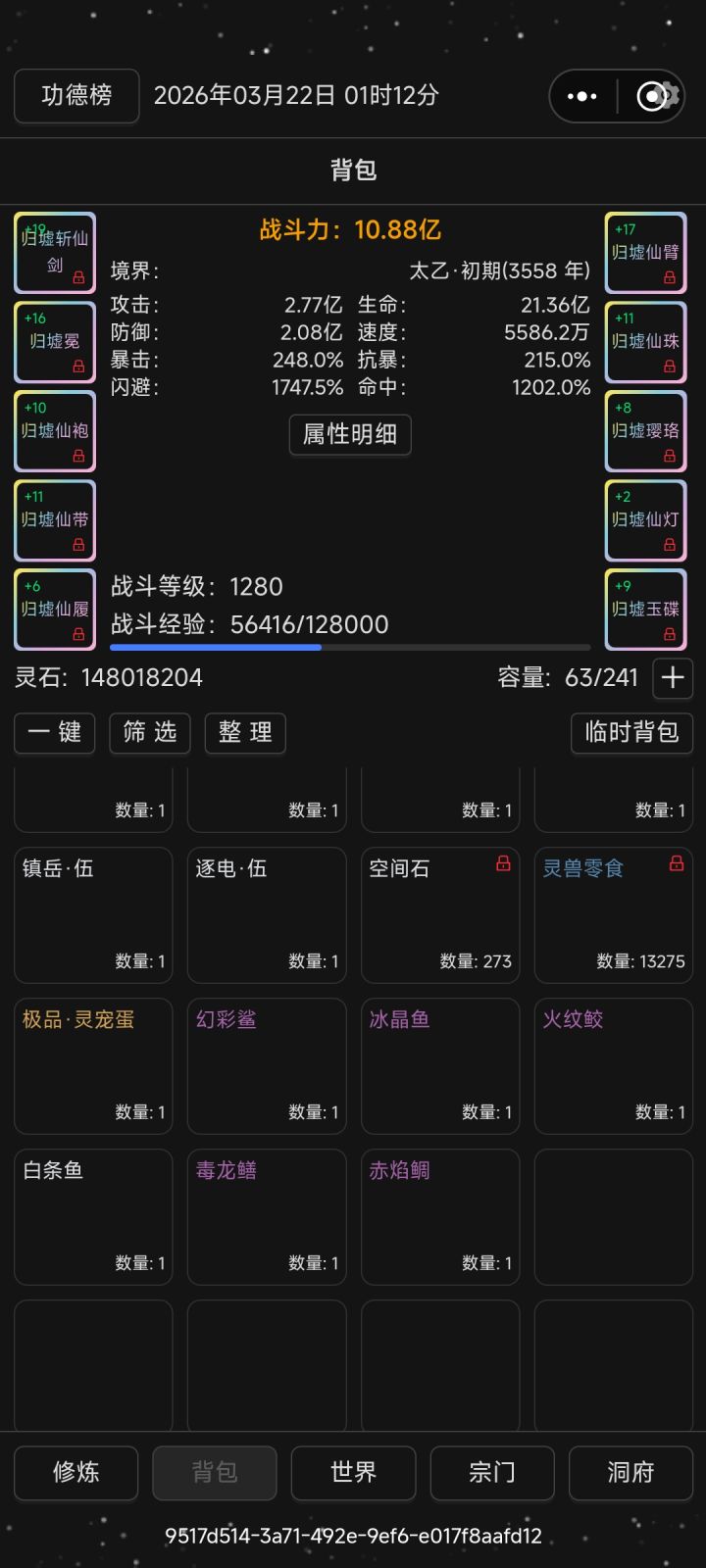The image size is (706, 1568).
Task: Unlock the 灵兽零食 item
Action: tap(678, 864)
